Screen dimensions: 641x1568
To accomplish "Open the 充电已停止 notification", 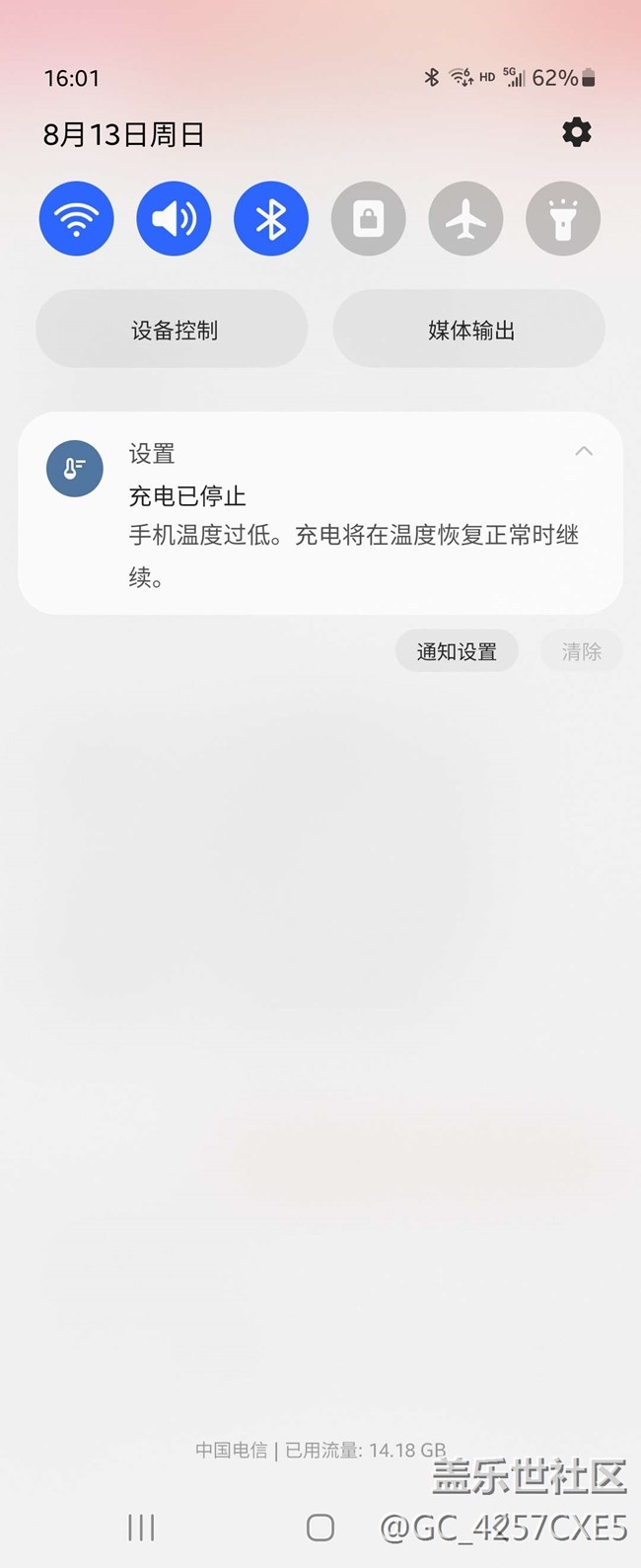I will pos(320,515).
